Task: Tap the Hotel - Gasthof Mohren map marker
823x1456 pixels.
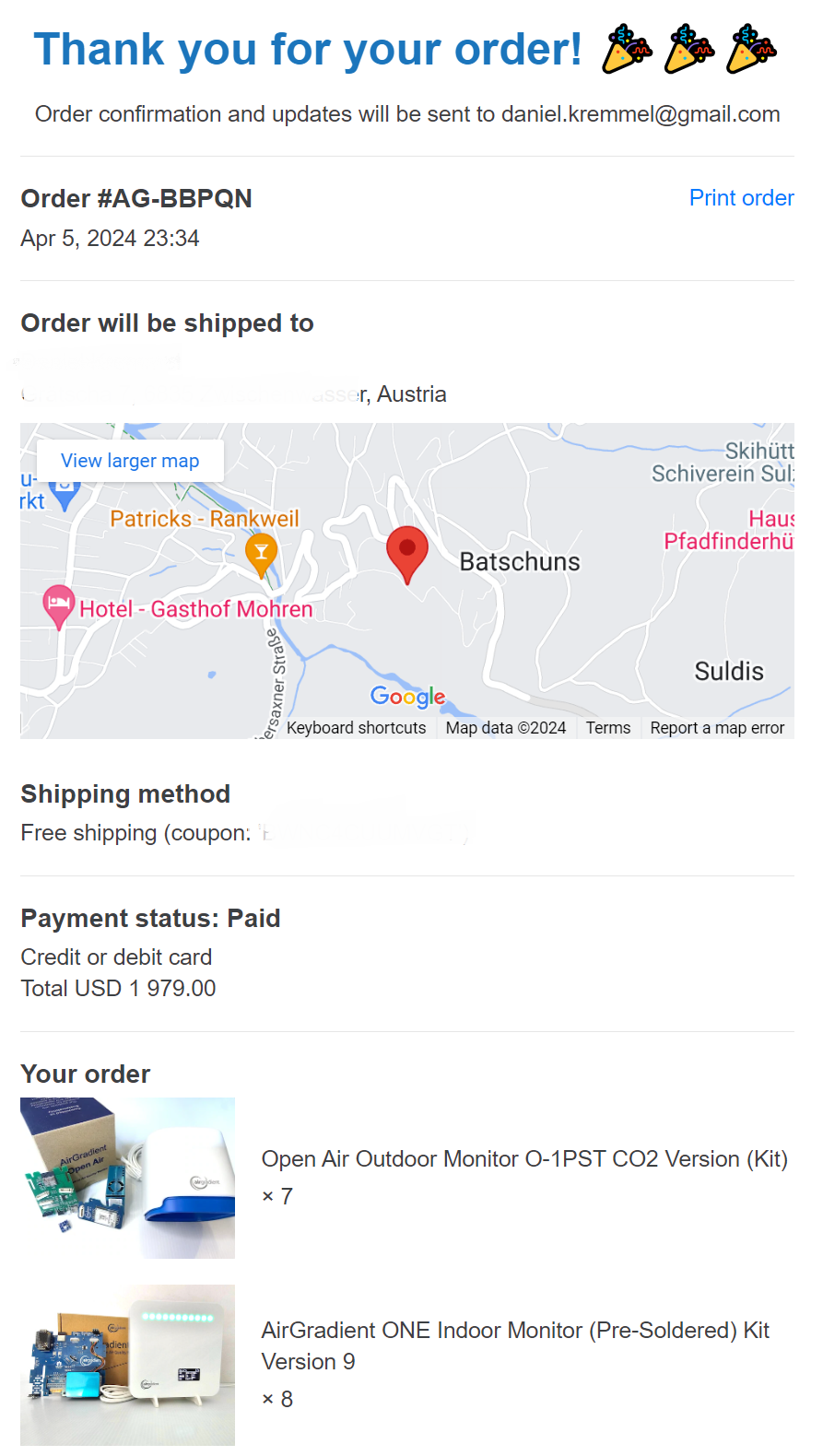Action: tap(59, 607)
